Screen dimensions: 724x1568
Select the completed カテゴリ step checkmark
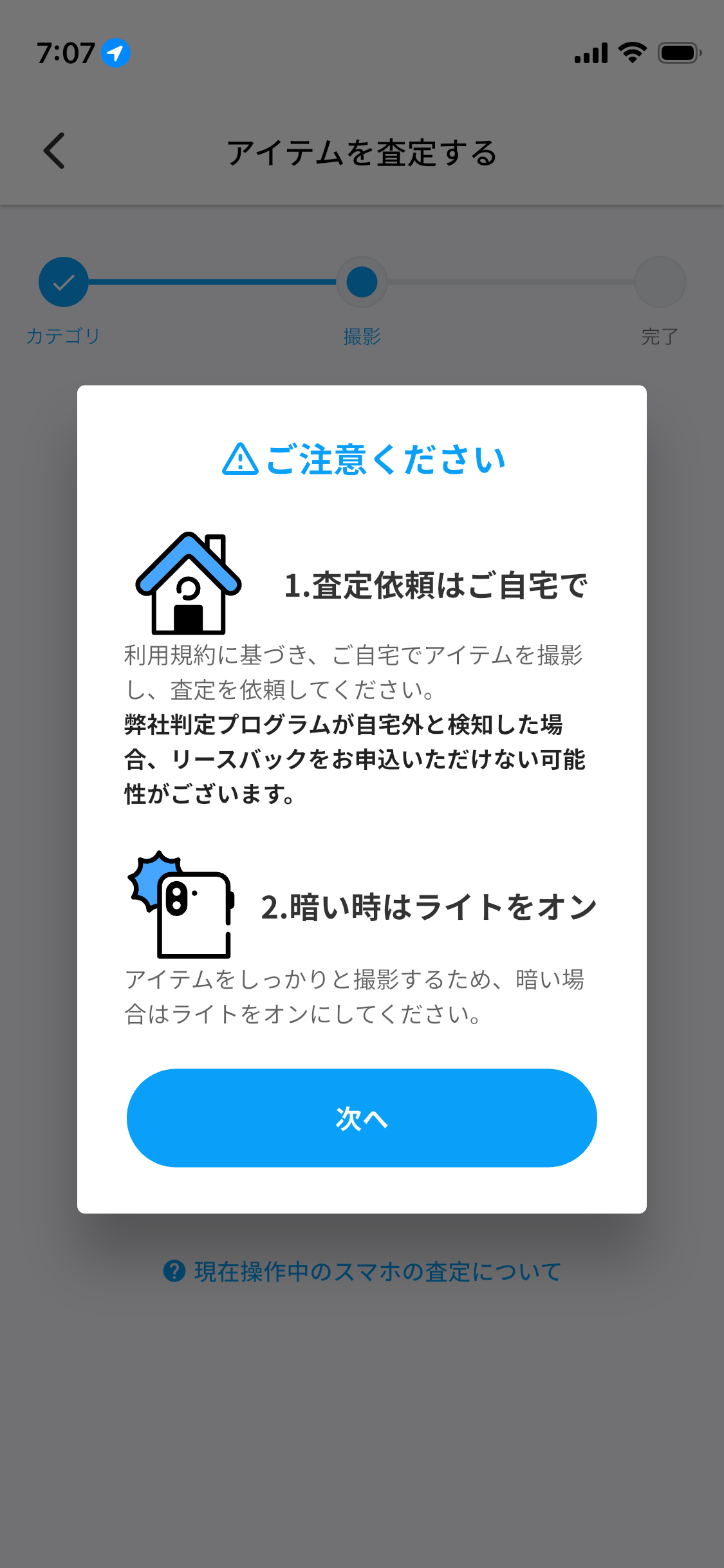[x=62, y=282]
